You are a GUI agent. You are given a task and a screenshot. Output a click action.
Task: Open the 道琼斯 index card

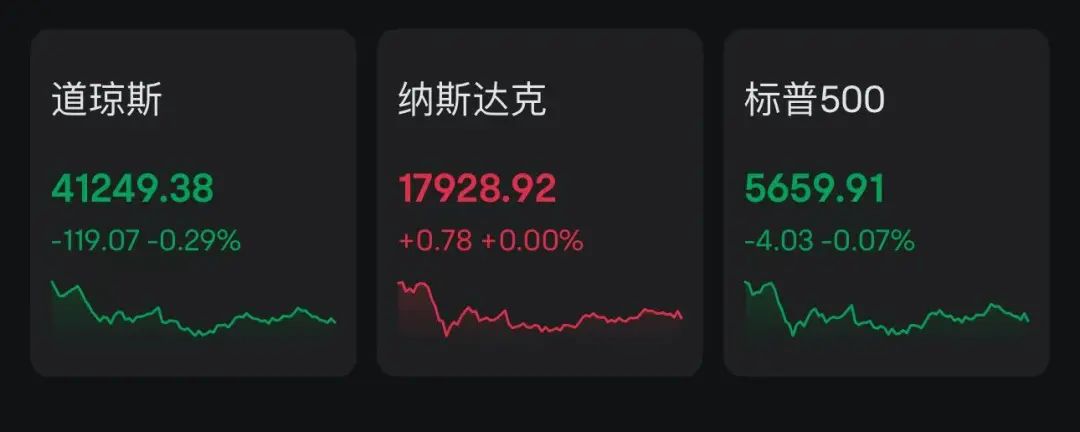(x=193, y=203)
